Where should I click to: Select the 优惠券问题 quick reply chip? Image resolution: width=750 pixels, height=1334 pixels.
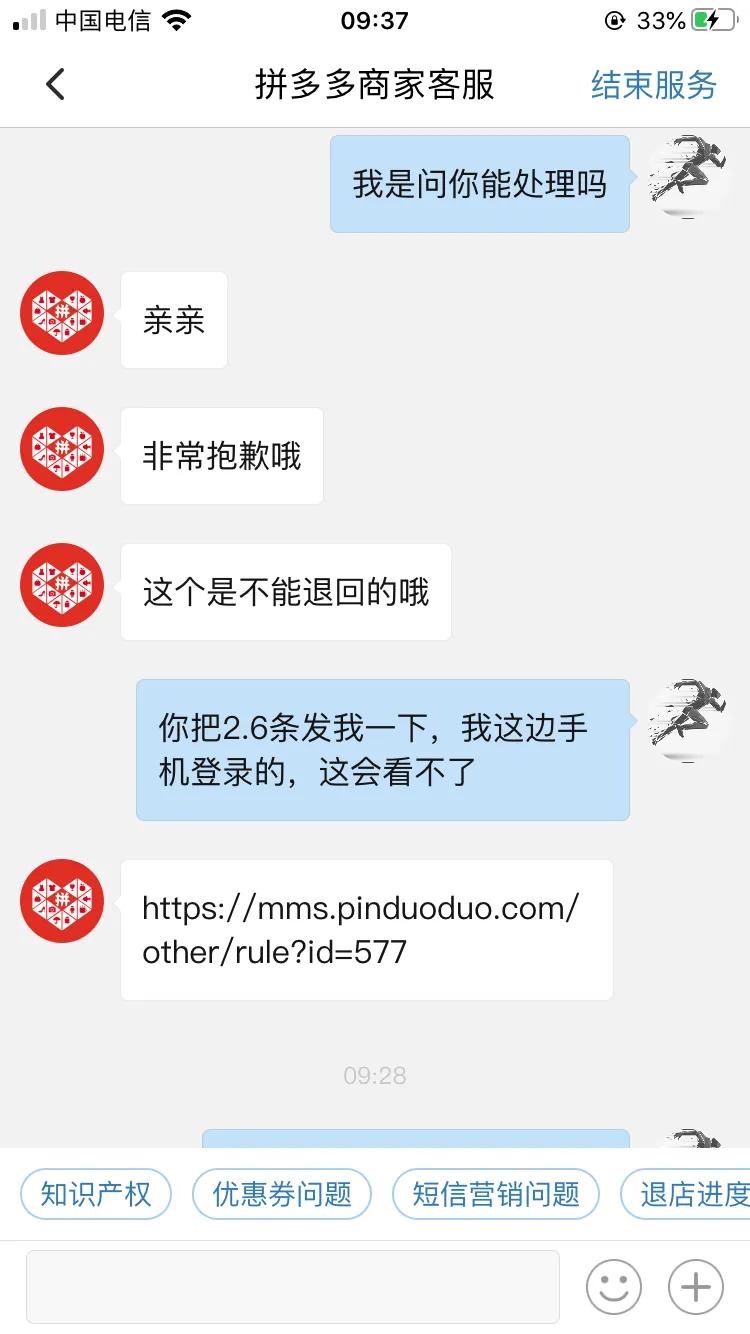click(x=281, y=1193)
